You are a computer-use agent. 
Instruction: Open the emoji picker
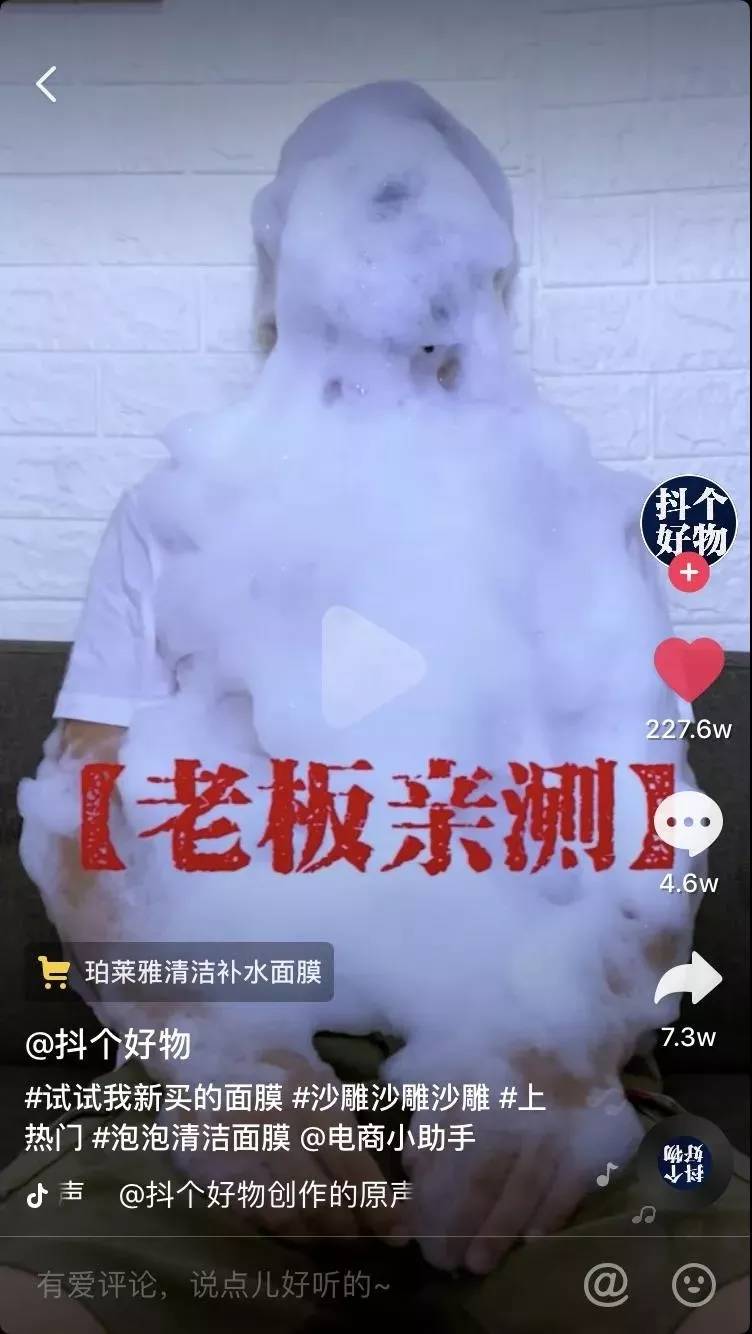coord(693,1284)
